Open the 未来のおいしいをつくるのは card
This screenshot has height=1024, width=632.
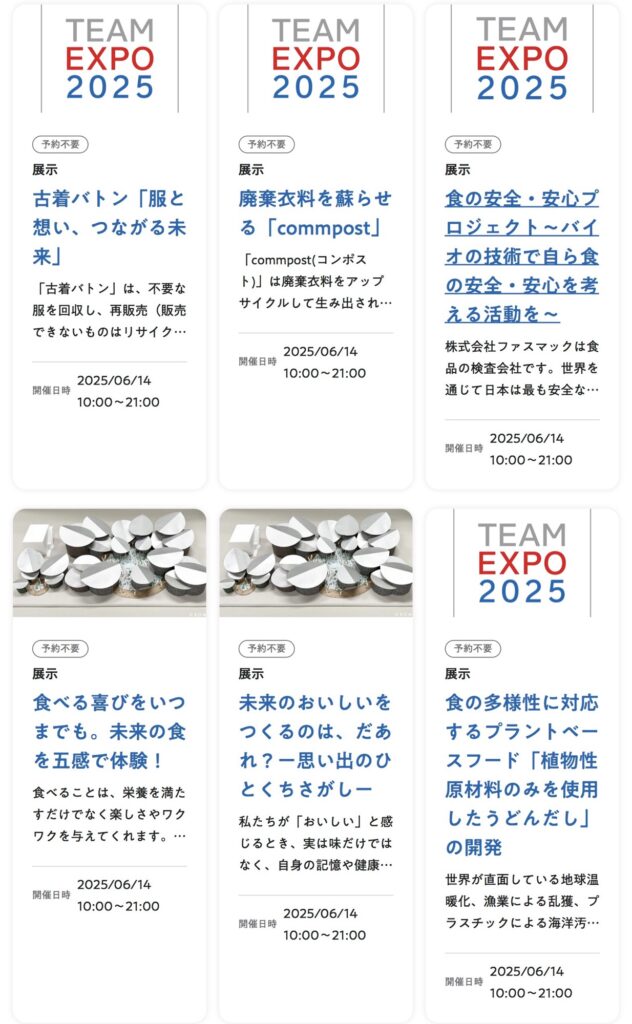tap(315, 746)
